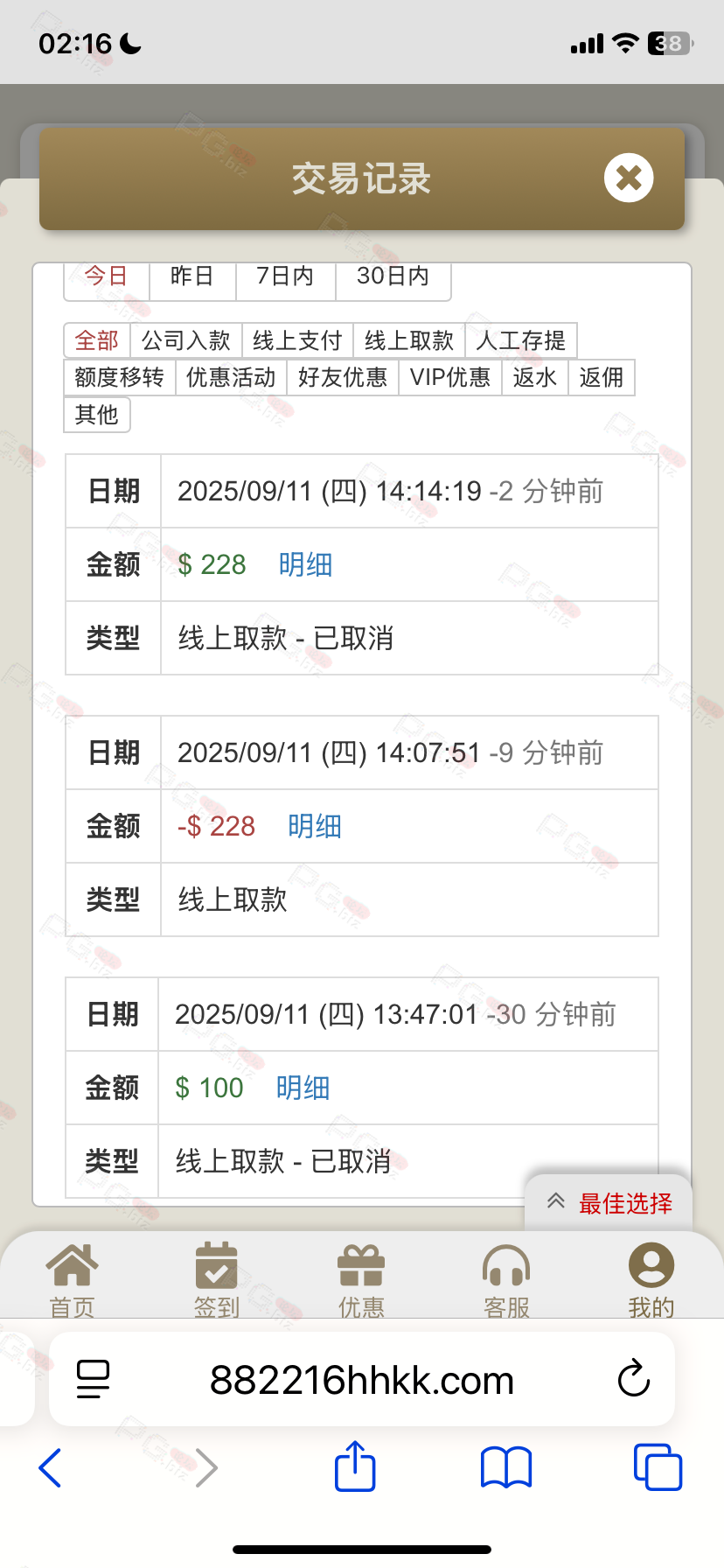This screenshot has height=1568, width=724.
Task: Close the 交易记录 dialog
Action: tap(628, 178)
